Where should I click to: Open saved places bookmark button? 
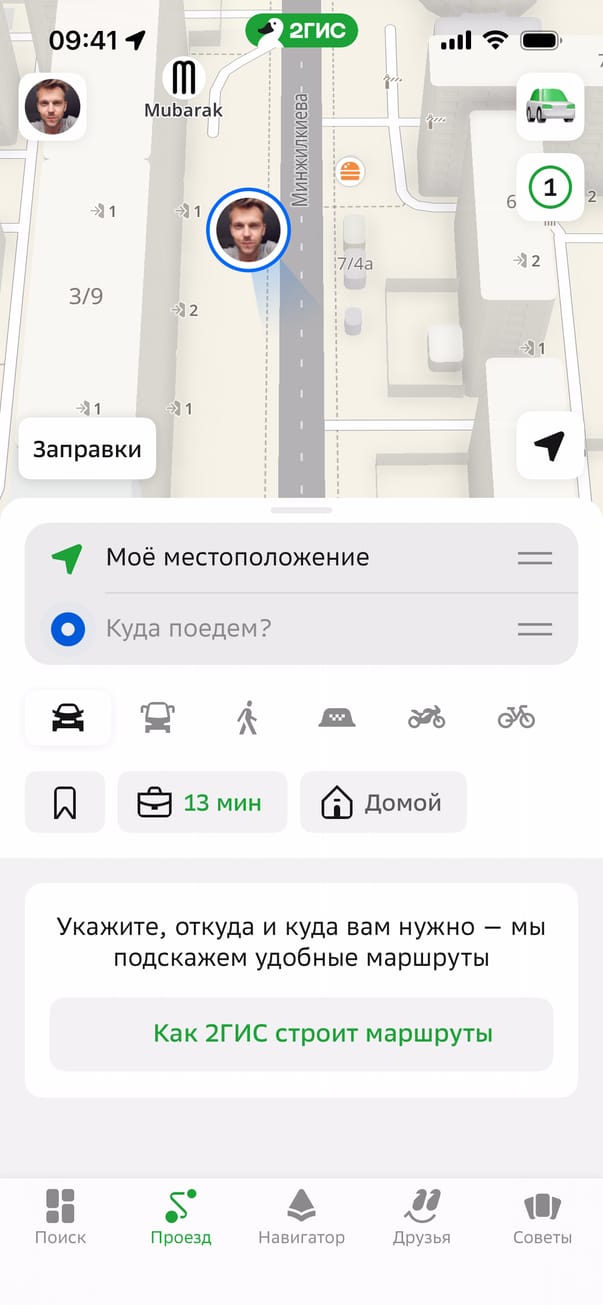pyautogui.click(x=65, y=802)
